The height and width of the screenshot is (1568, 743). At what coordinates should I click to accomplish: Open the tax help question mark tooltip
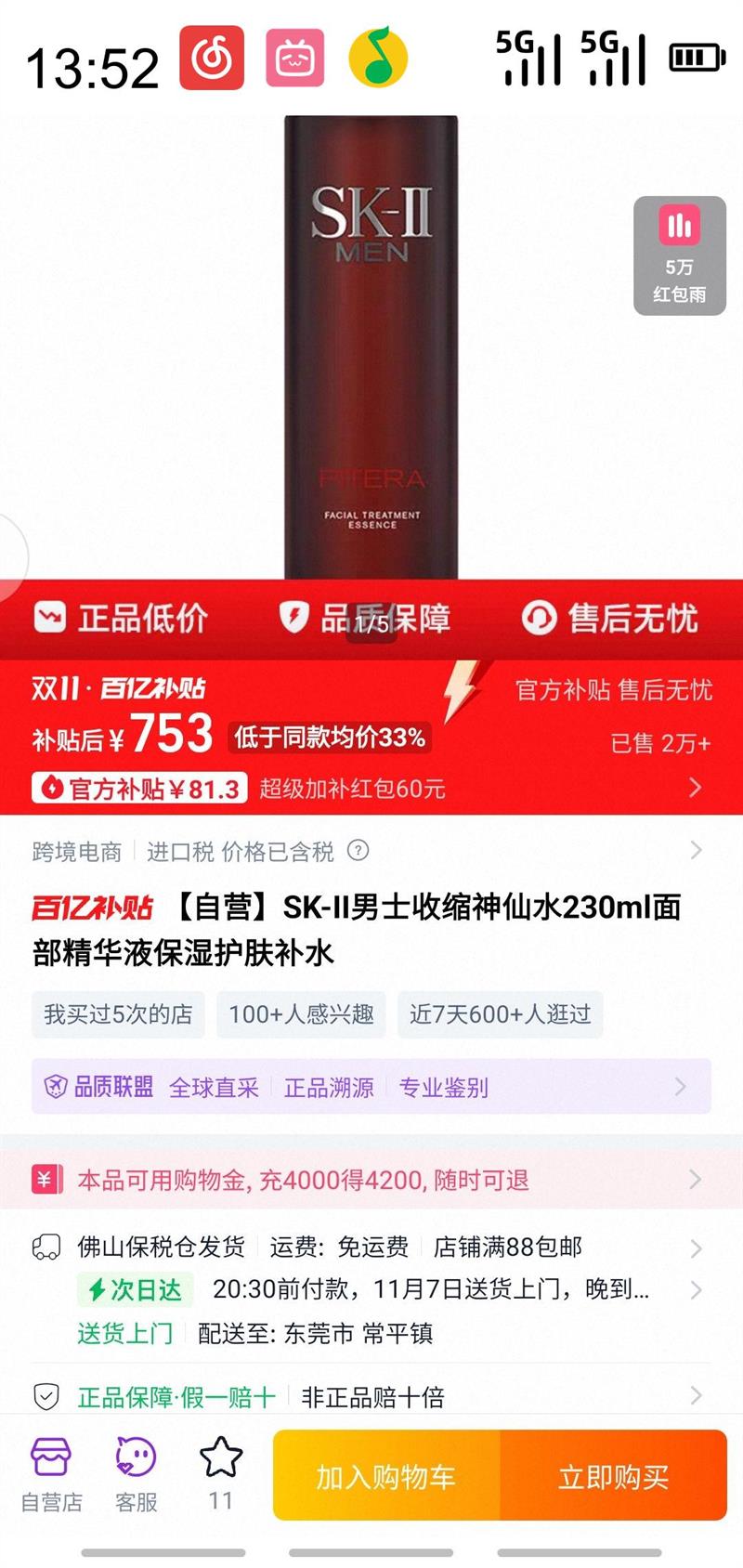[358, 852]
